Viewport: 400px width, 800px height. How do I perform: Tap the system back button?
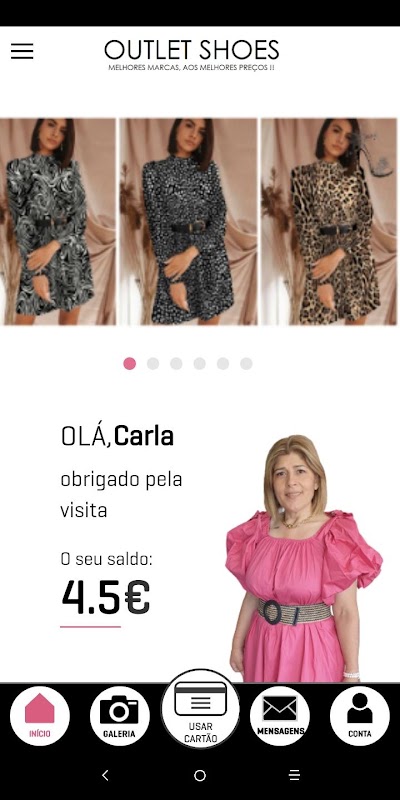105,776
